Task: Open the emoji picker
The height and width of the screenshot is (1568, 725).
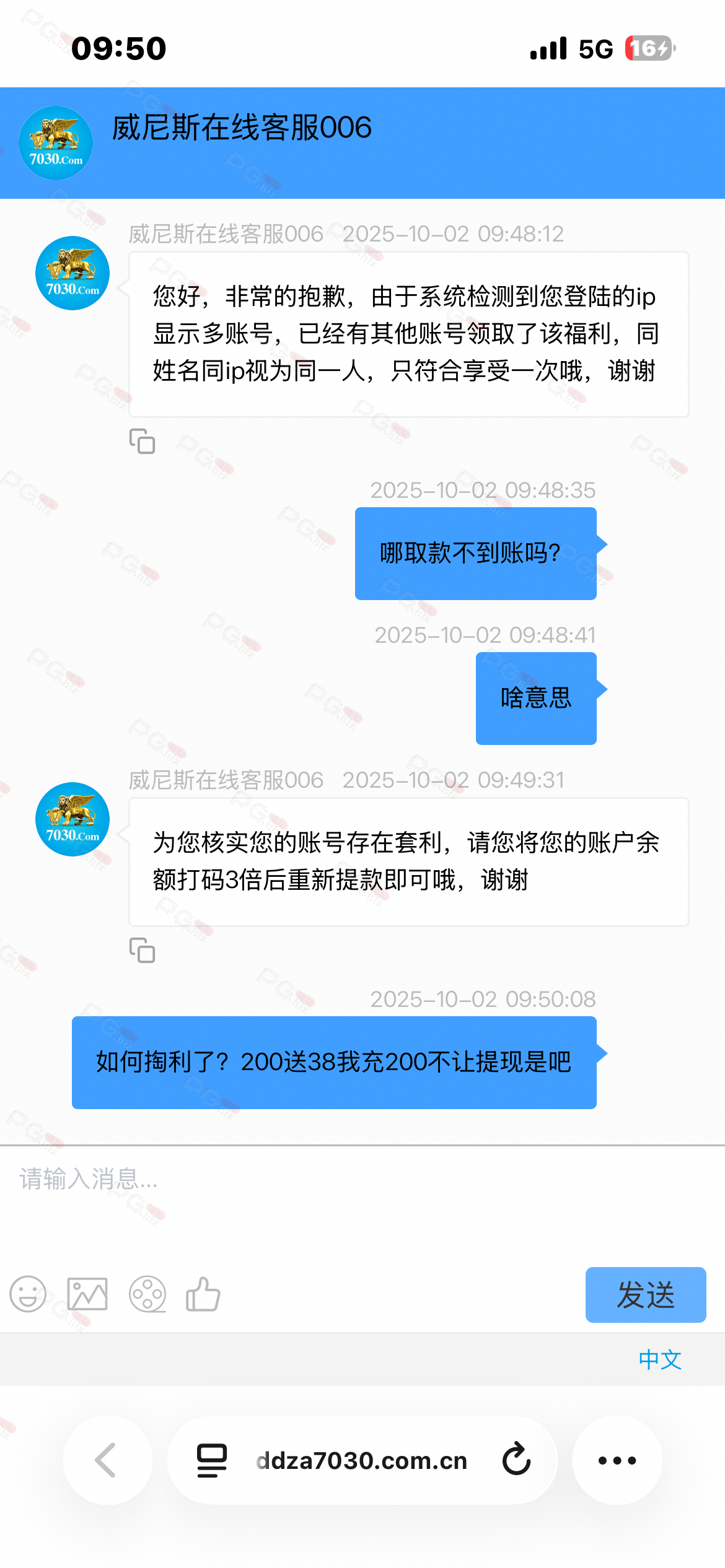Action: pyautogui.click(x=28, y=1294)
